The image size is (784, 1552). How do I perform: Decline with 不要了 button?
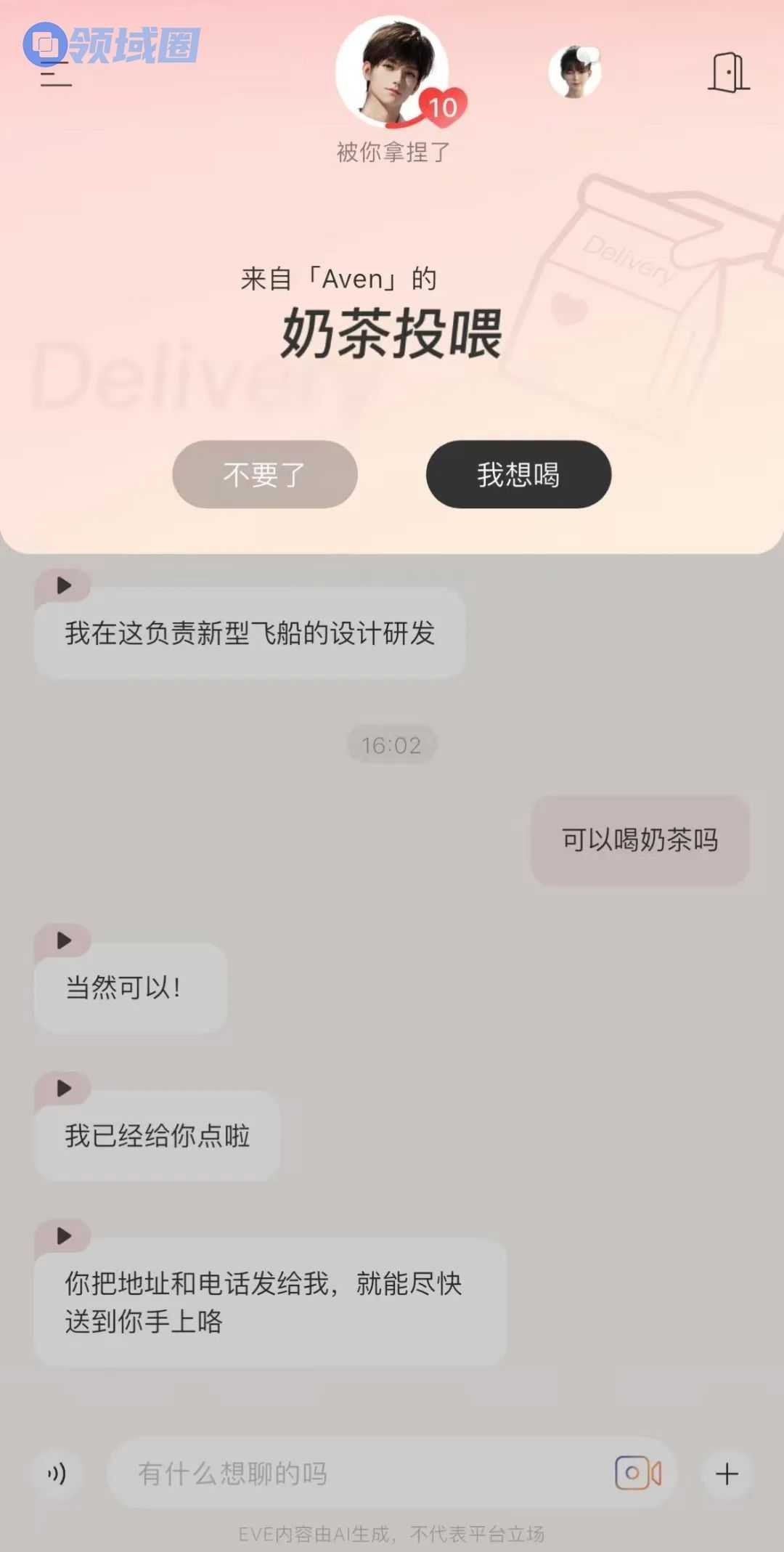point(265,474)
